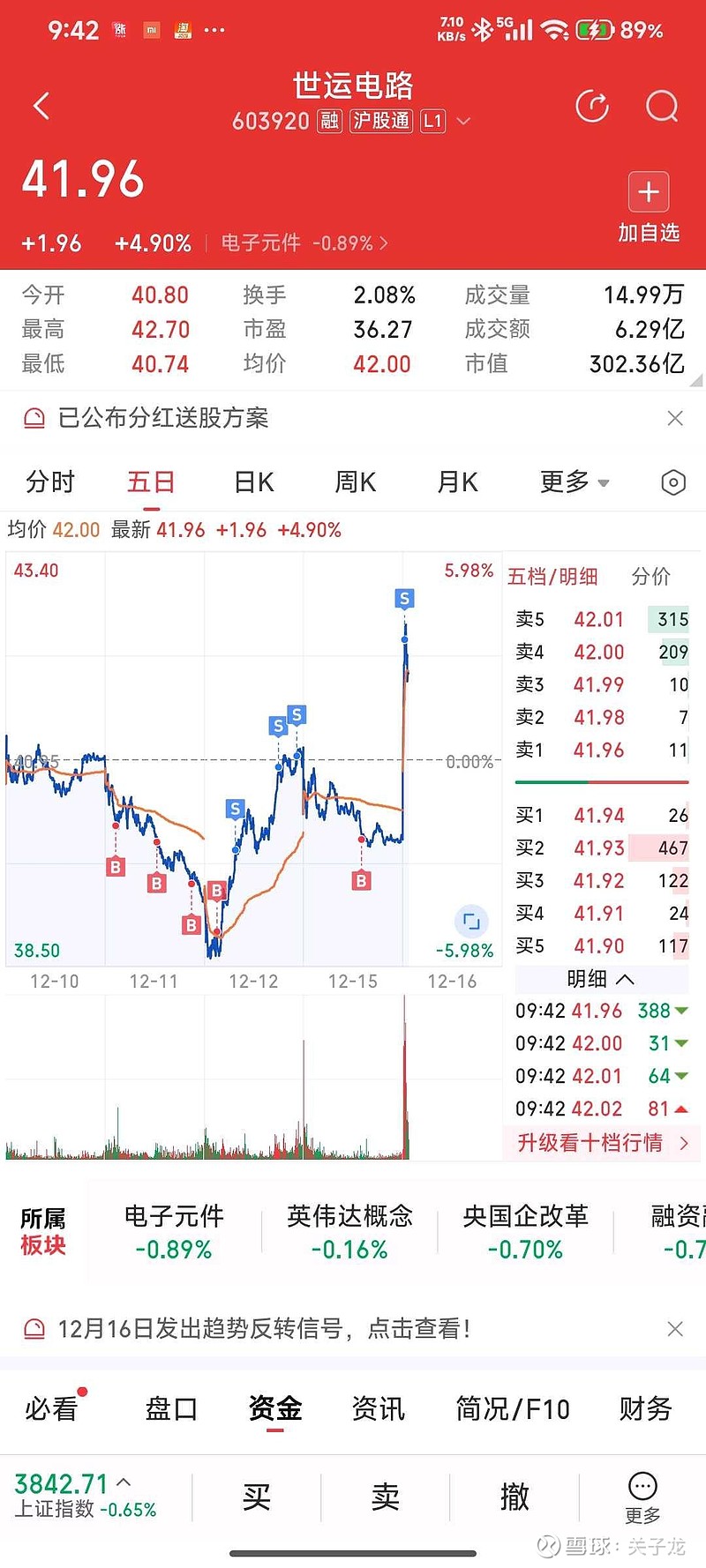This screenshot has width=706, height=1568.
Task: Expand the 更多 chart options dropdown
Action: pyautogui.click(x=574, y=482)
